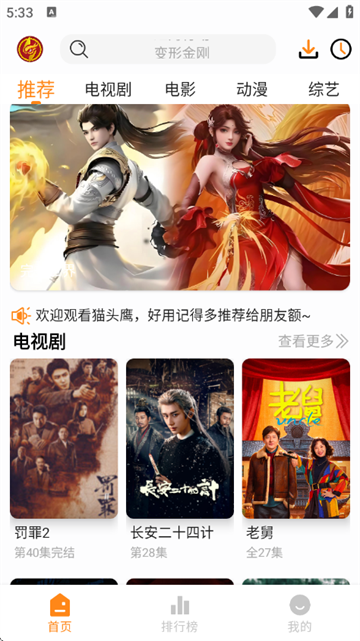Go to the 综艺 tab

coord(324,90)
